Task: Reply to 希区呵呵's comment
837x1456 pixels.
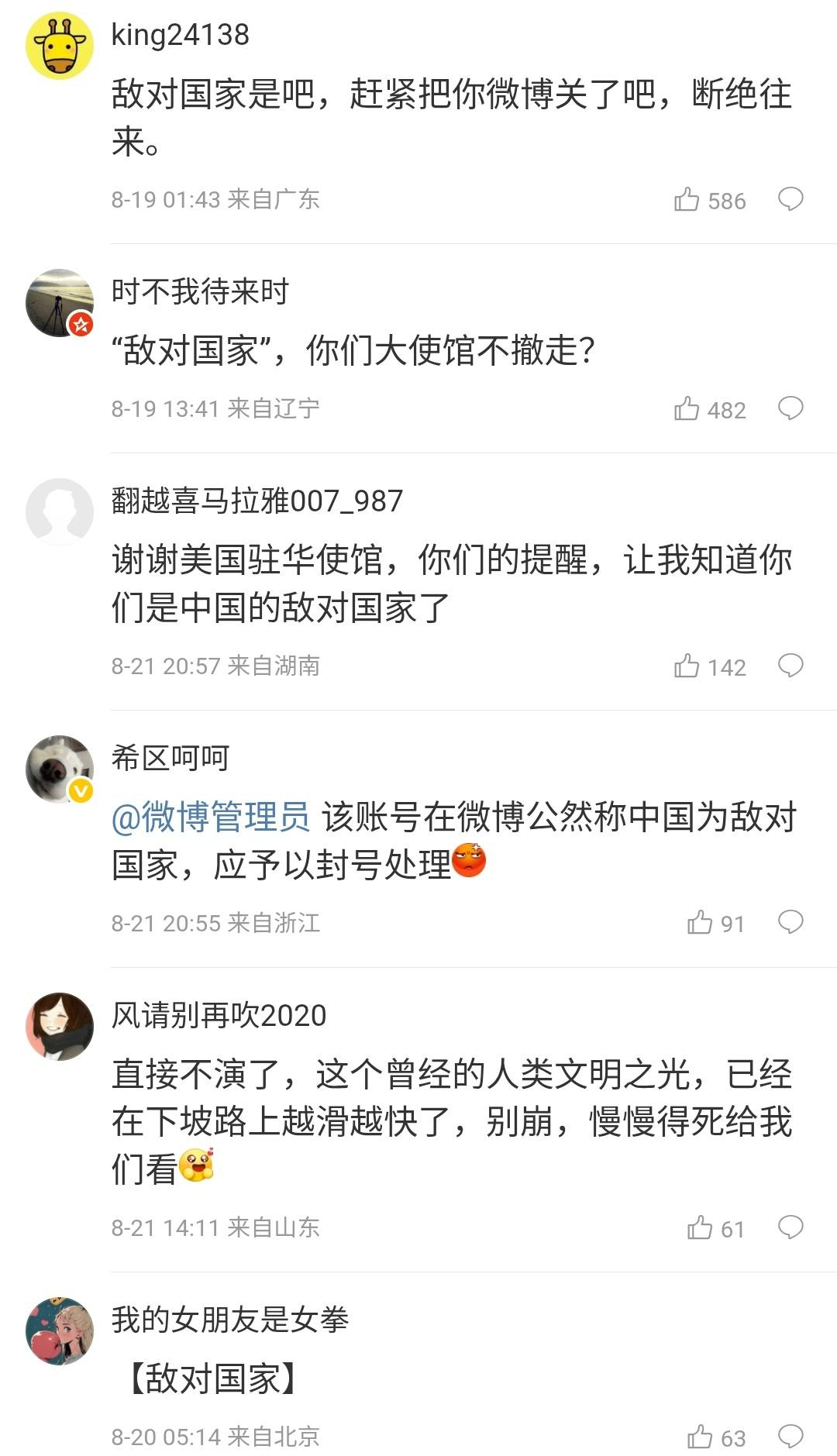Action: click(790, 922)
